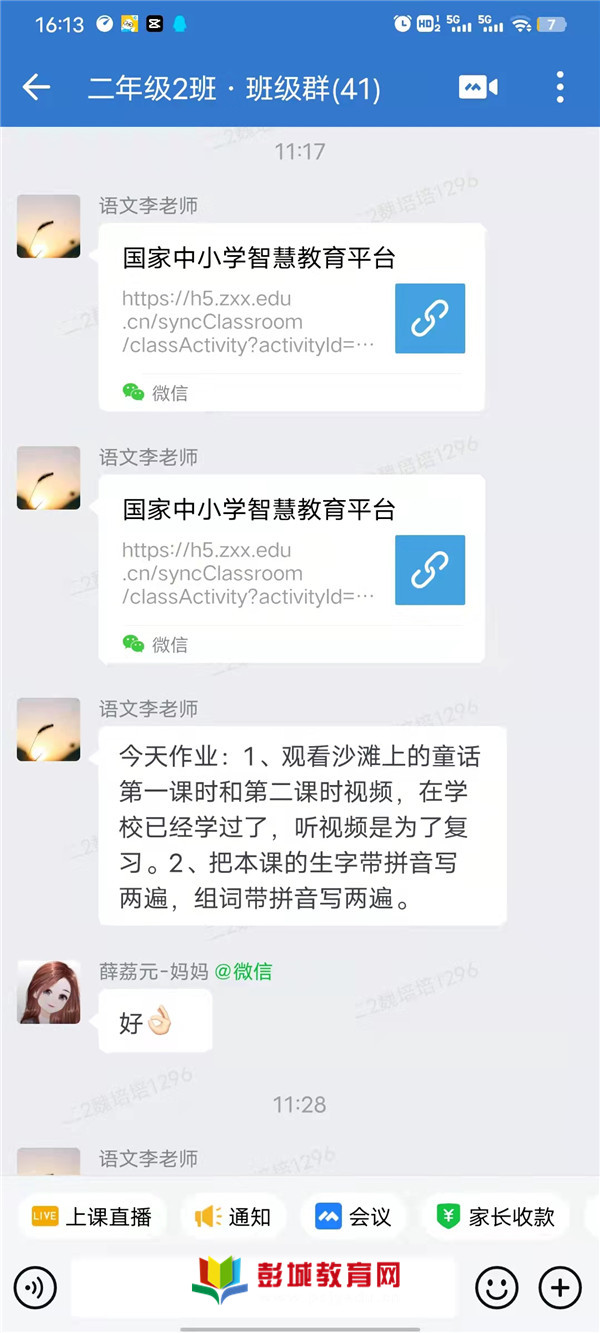Open the 通知 shortcut

pyautogui.click(x=234, y=1217)
